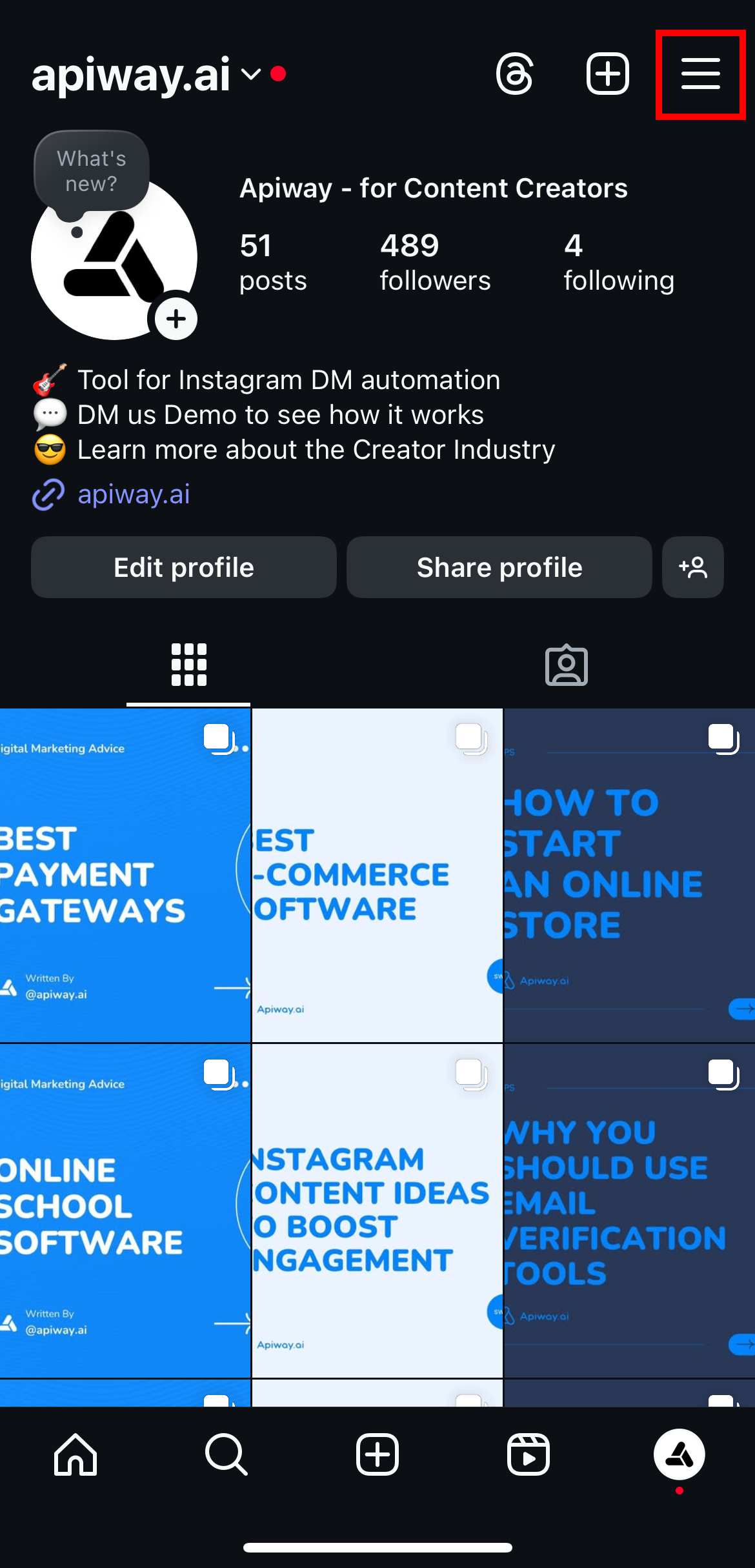Create new content via top plus icon
The image size is (755, 1568).
[x=607, y=74]
